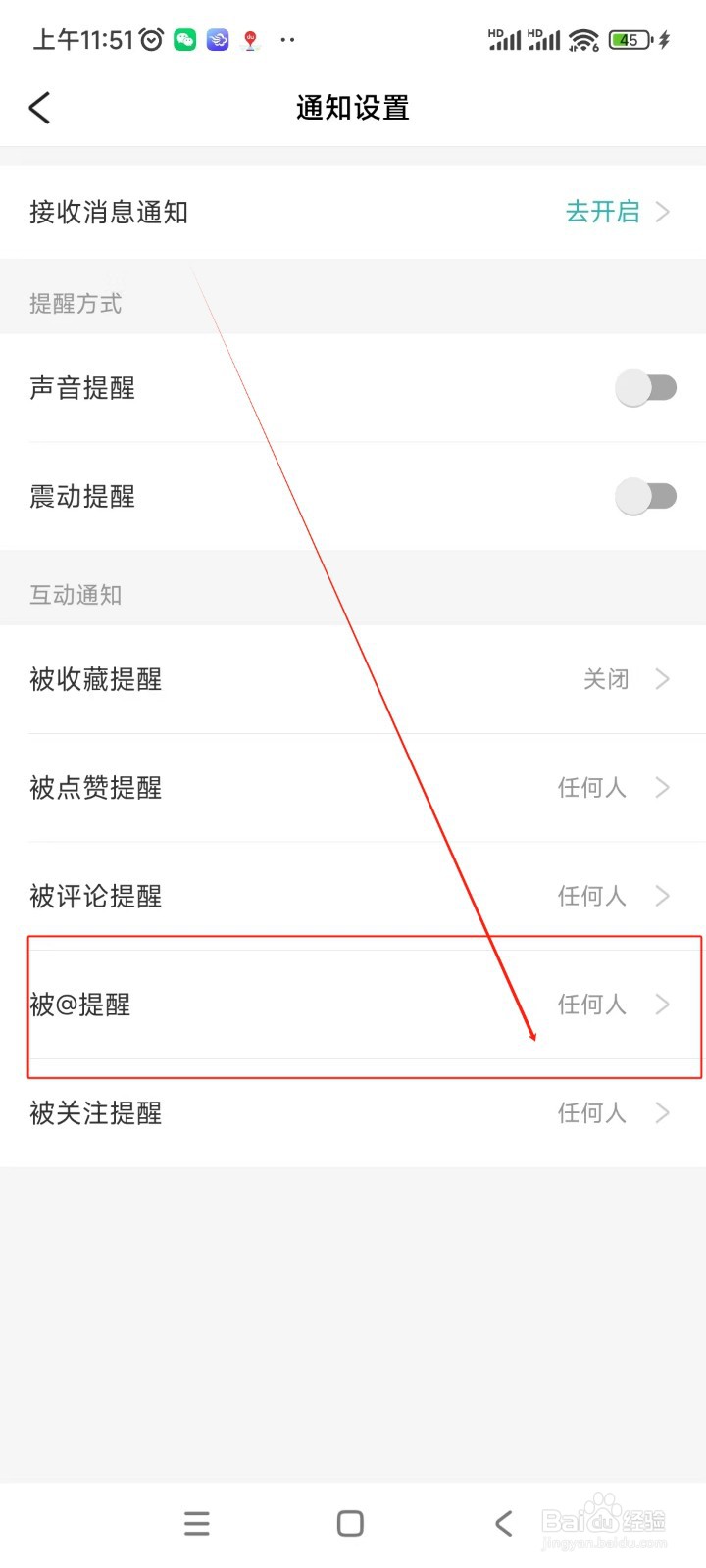The image size is (706, 1568).
Task: Tap the HD mobile signal indicator
Action: (x=506, y=40)
